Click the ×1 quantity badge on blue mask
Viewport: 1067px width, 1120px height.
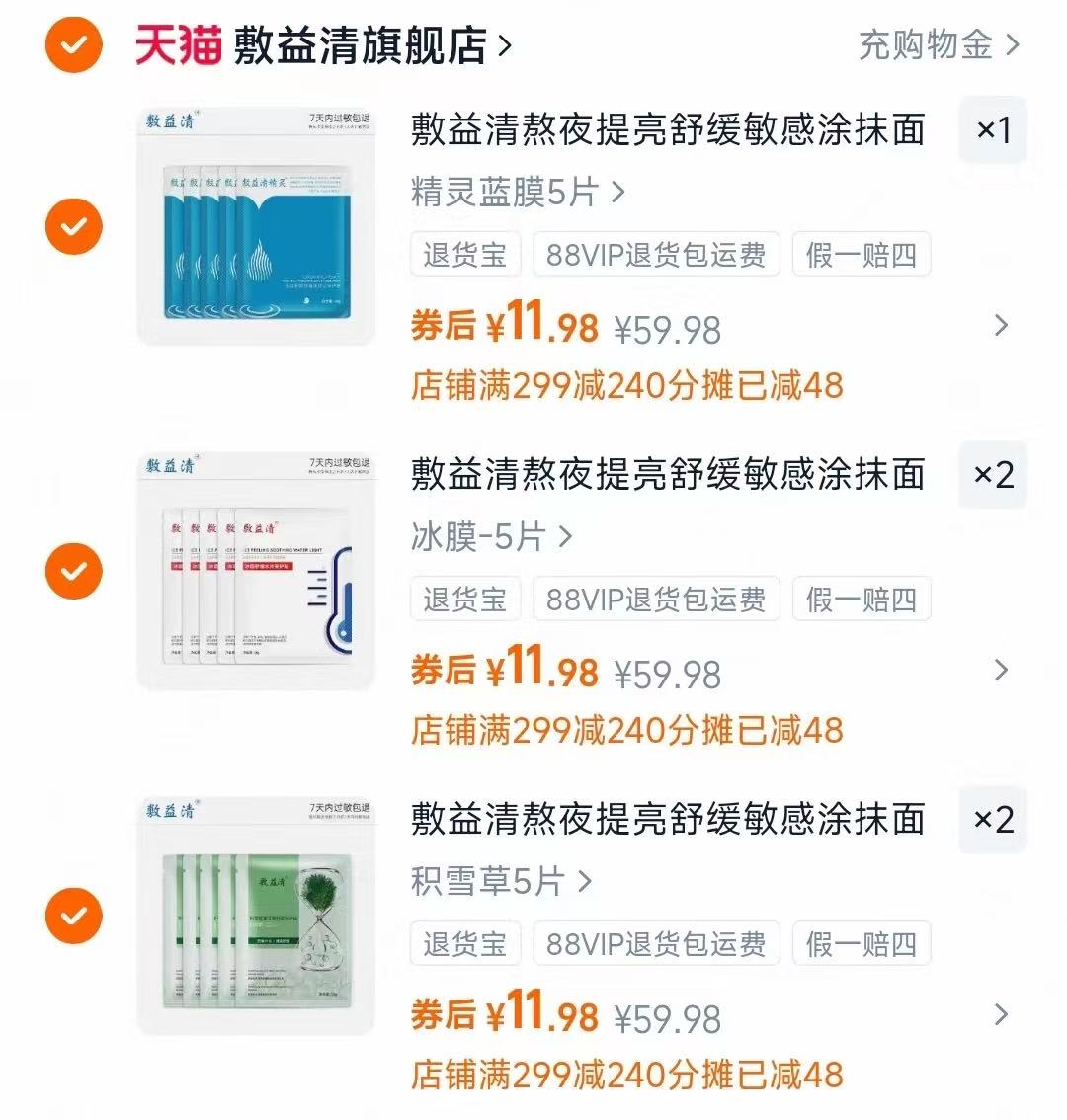tap(993, 129)
